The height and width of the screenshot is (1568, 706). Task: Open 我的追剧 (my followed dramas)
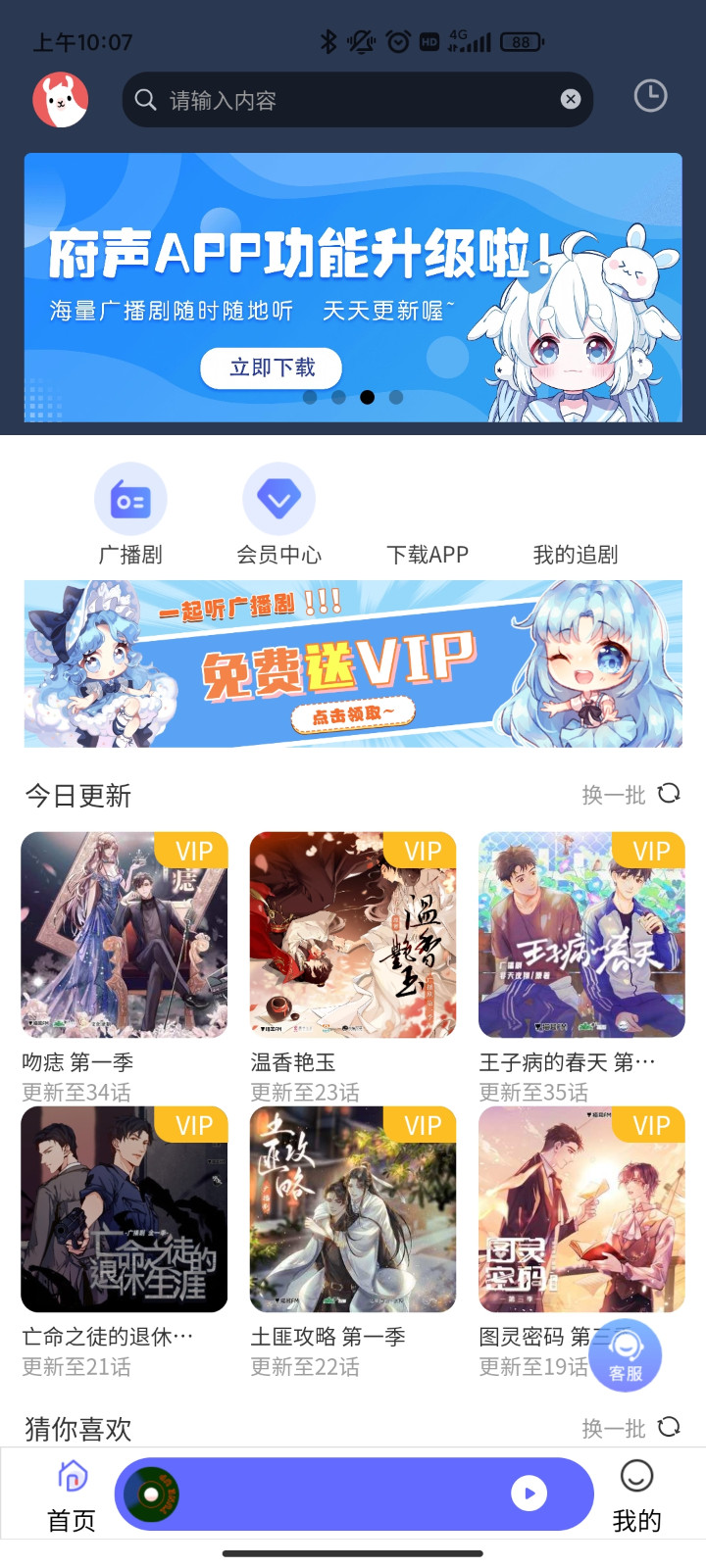pos(576,498)
